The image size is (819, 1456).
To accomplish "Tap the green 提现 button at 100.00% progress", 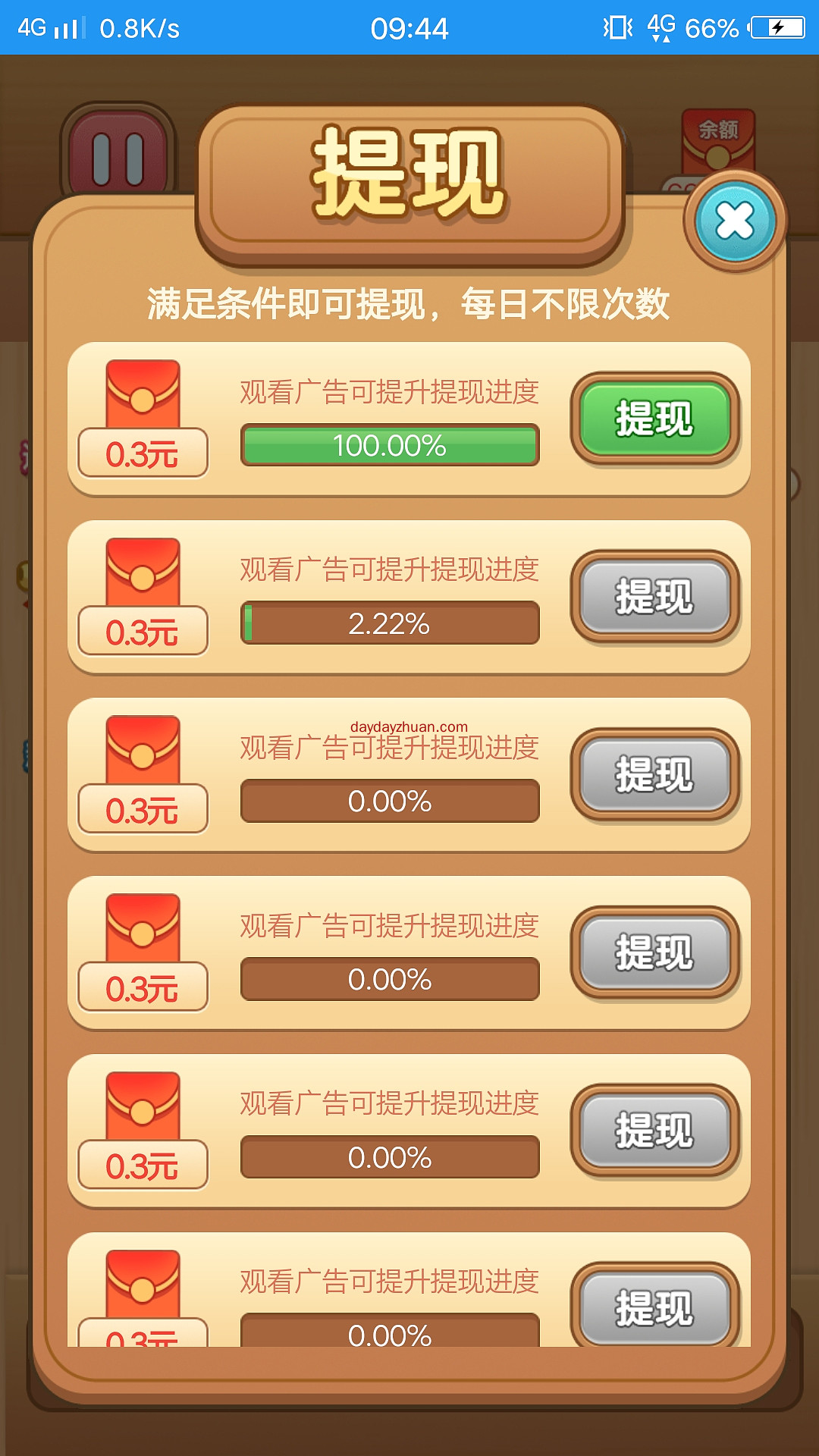I will [x=655, y=419].
